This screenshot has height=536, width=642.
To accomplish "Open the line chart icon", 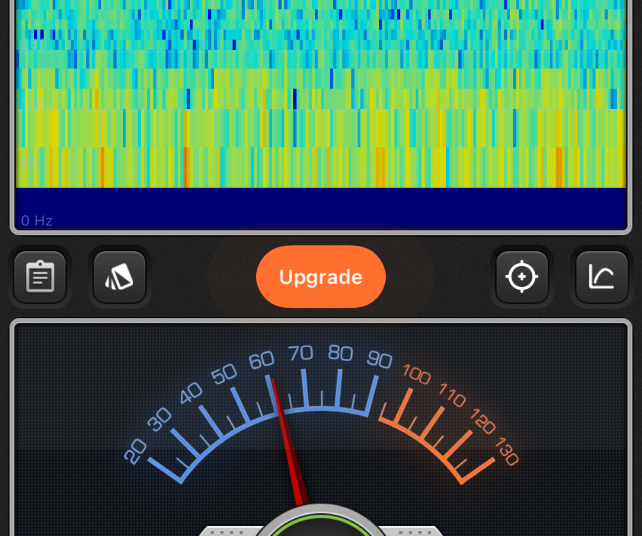I will [x=602, y=277].
